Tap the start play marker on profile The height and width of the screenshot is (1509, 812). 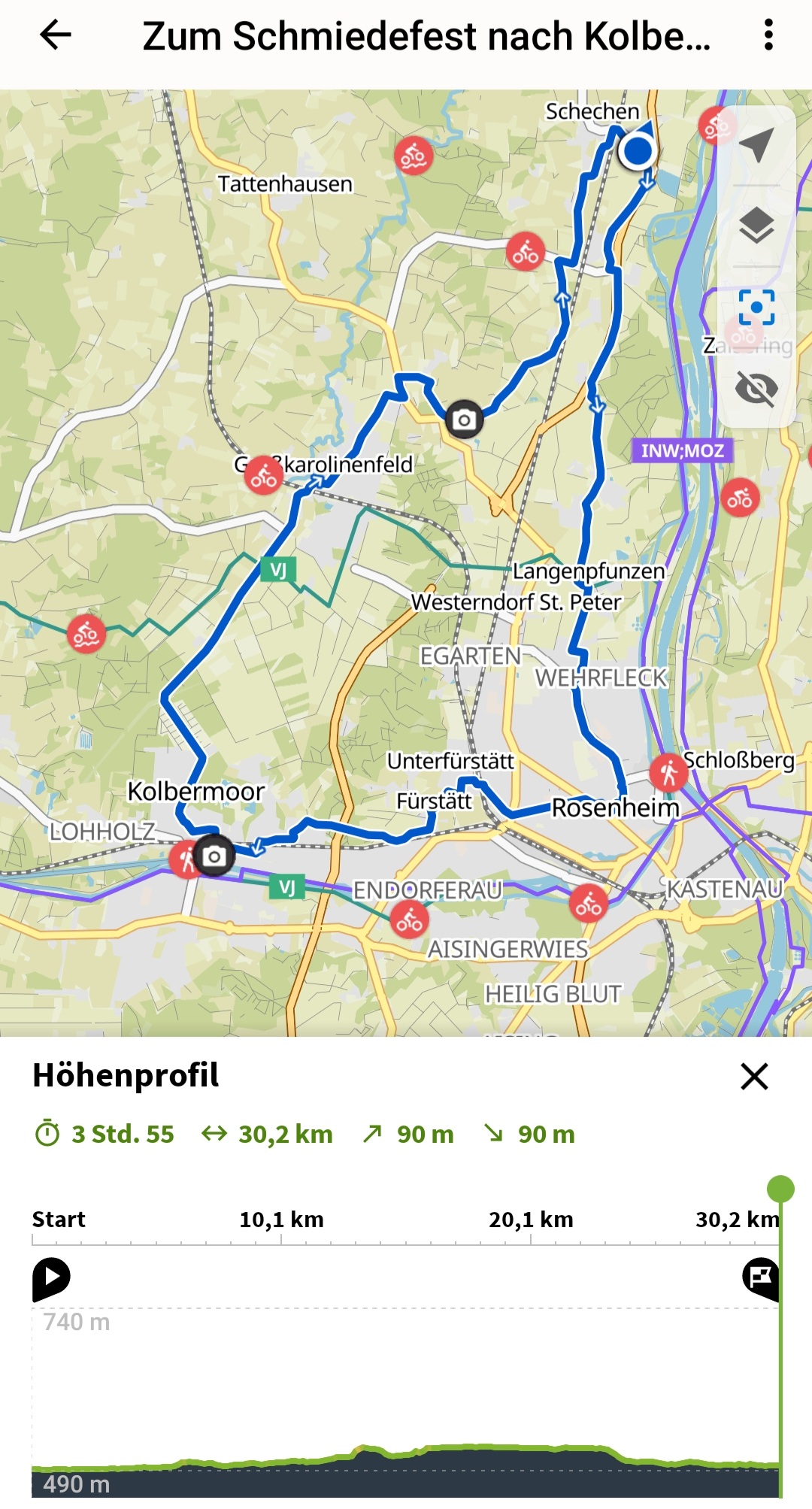point(51,1277)
